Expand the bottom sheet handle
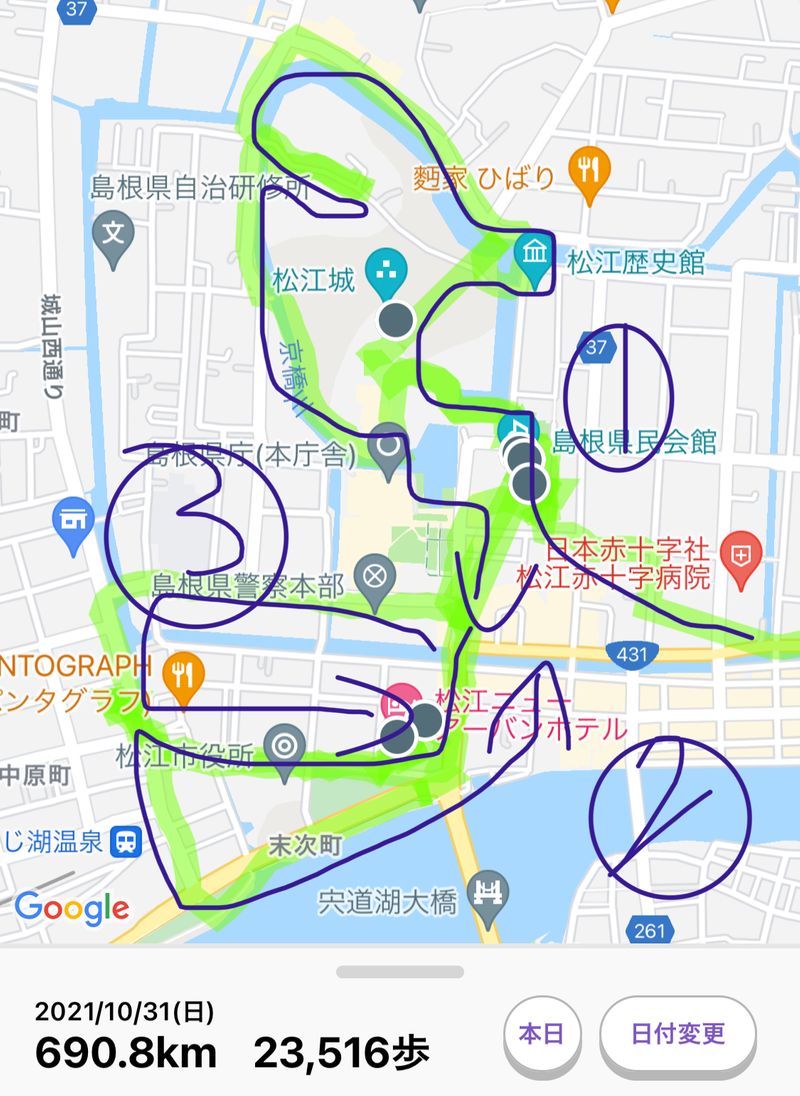This screenshot has width=800, height=1096. click(400, 971)
